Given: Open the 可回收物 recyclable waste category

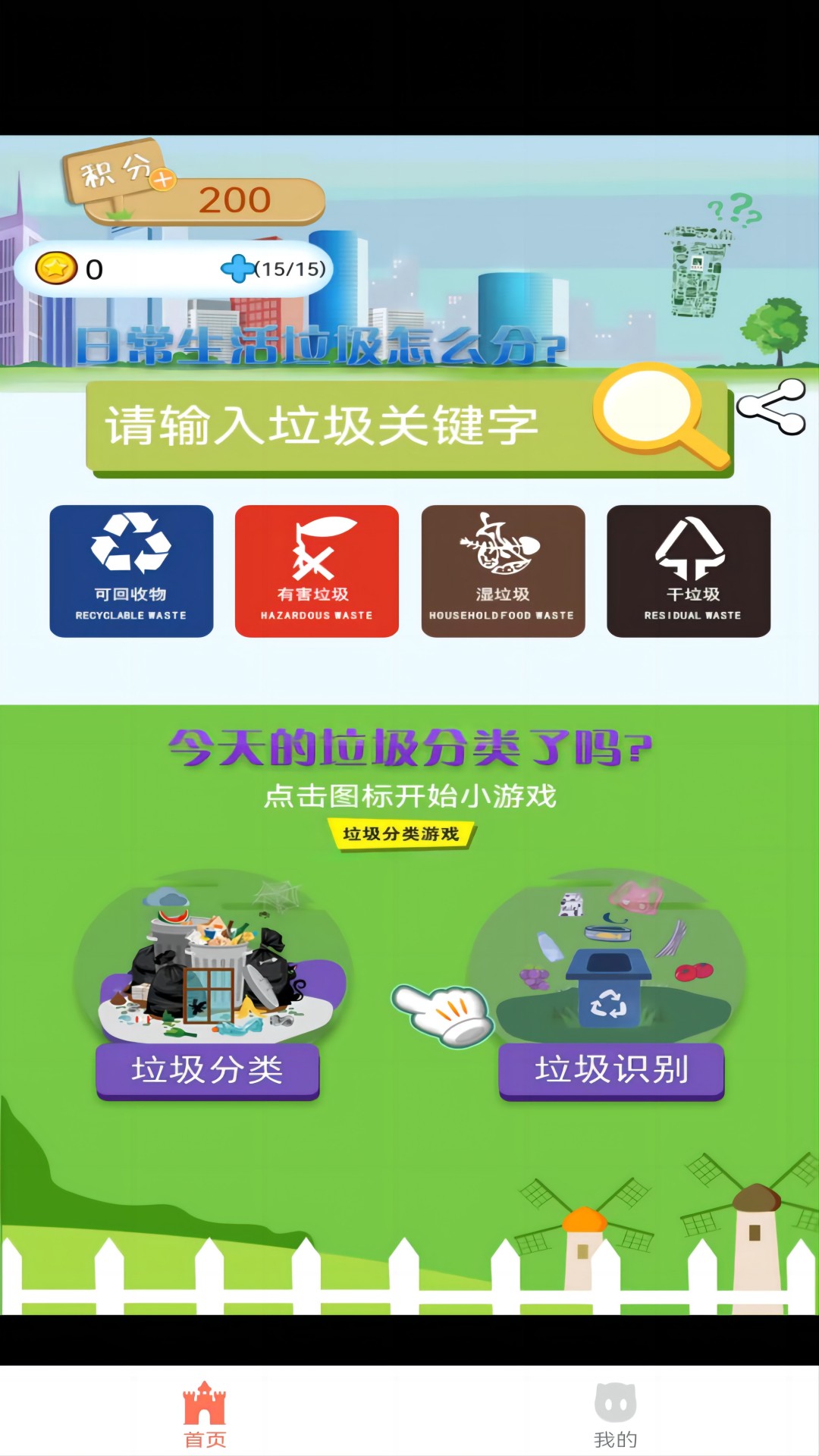Looking at the screenshot, I should 131,571.
